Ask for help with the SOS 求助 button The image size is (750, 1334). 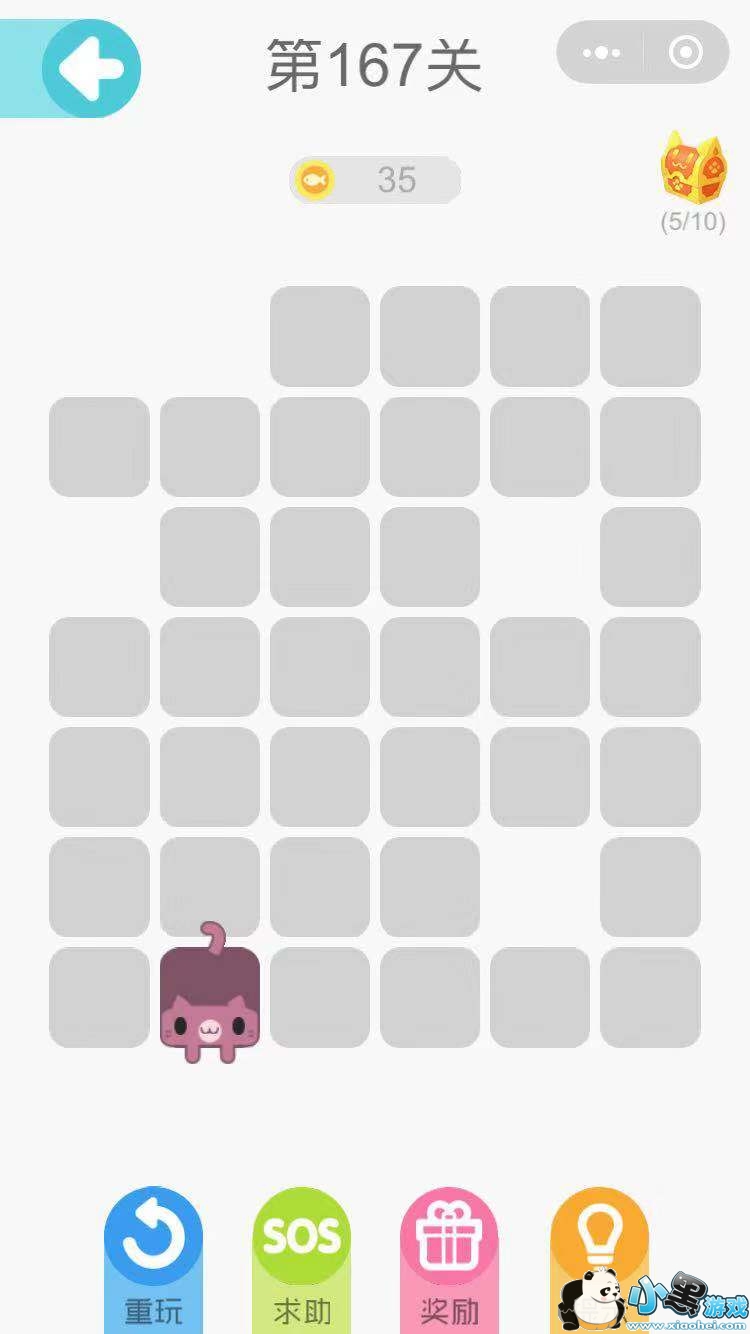click(x=301, y=1256)
